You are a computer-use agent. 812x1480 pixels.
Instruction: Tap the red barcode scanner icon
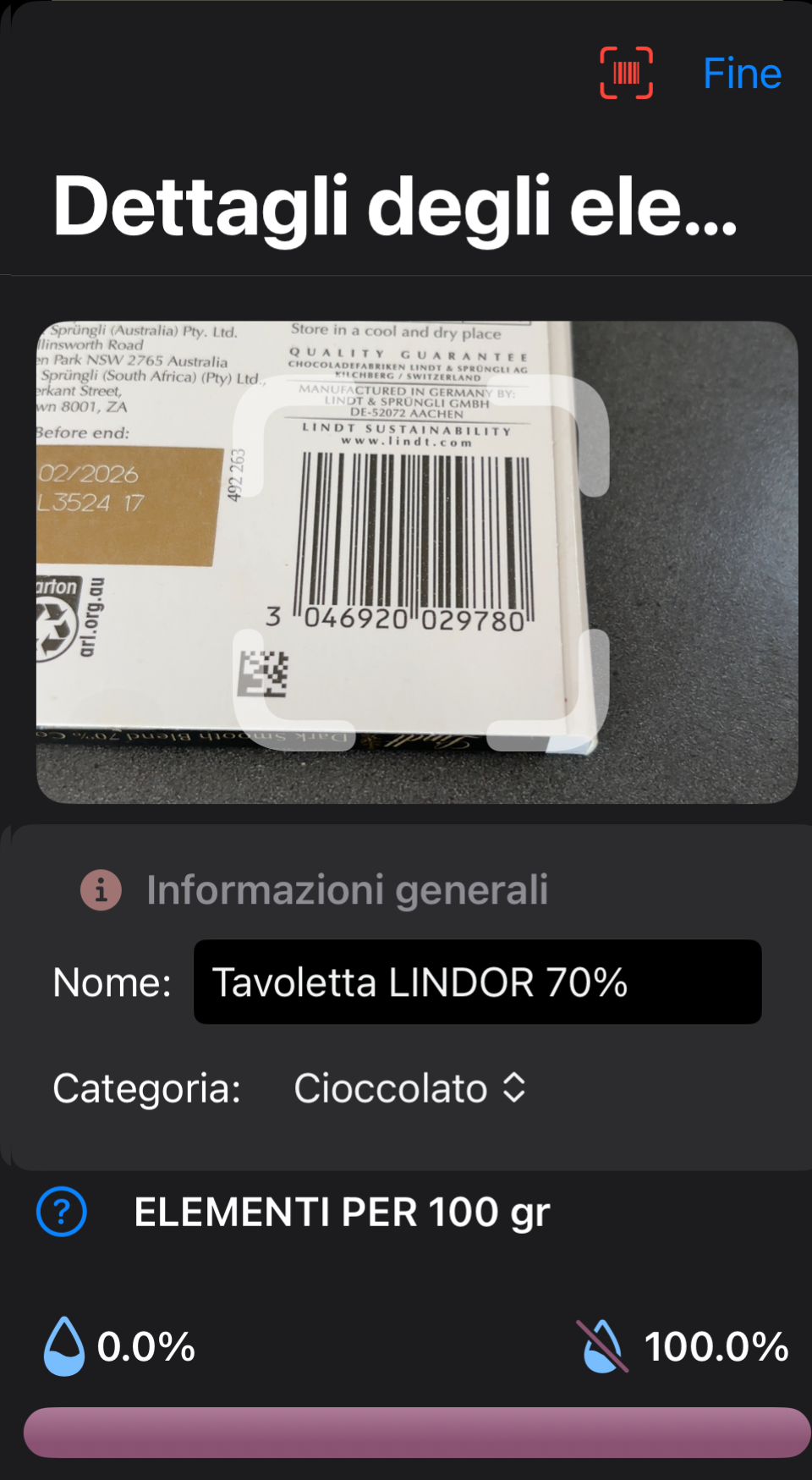pyautogui.click(x=626, y=74)
